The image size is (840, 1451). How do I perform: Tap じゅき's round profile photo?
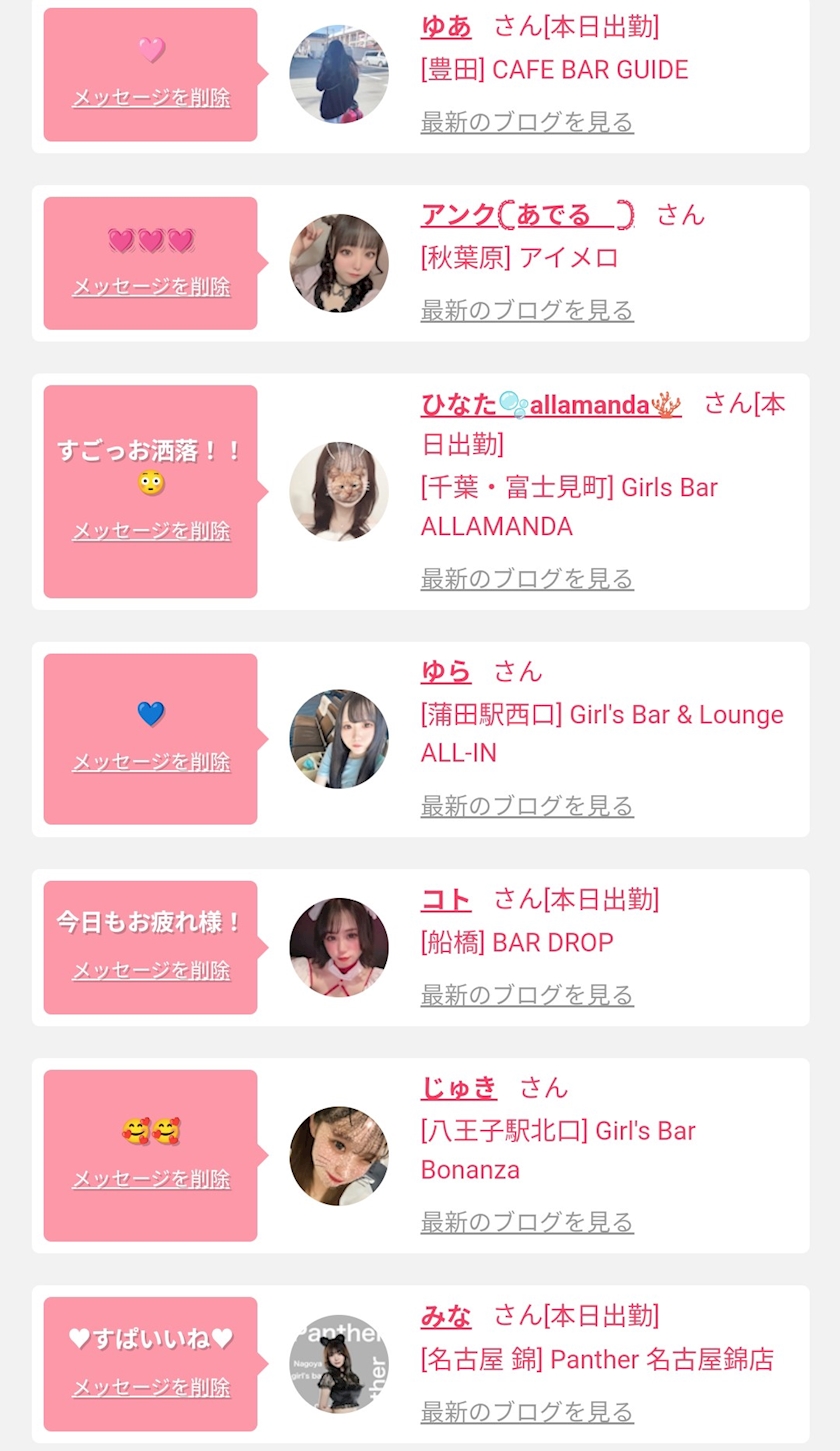[339, 1156]
